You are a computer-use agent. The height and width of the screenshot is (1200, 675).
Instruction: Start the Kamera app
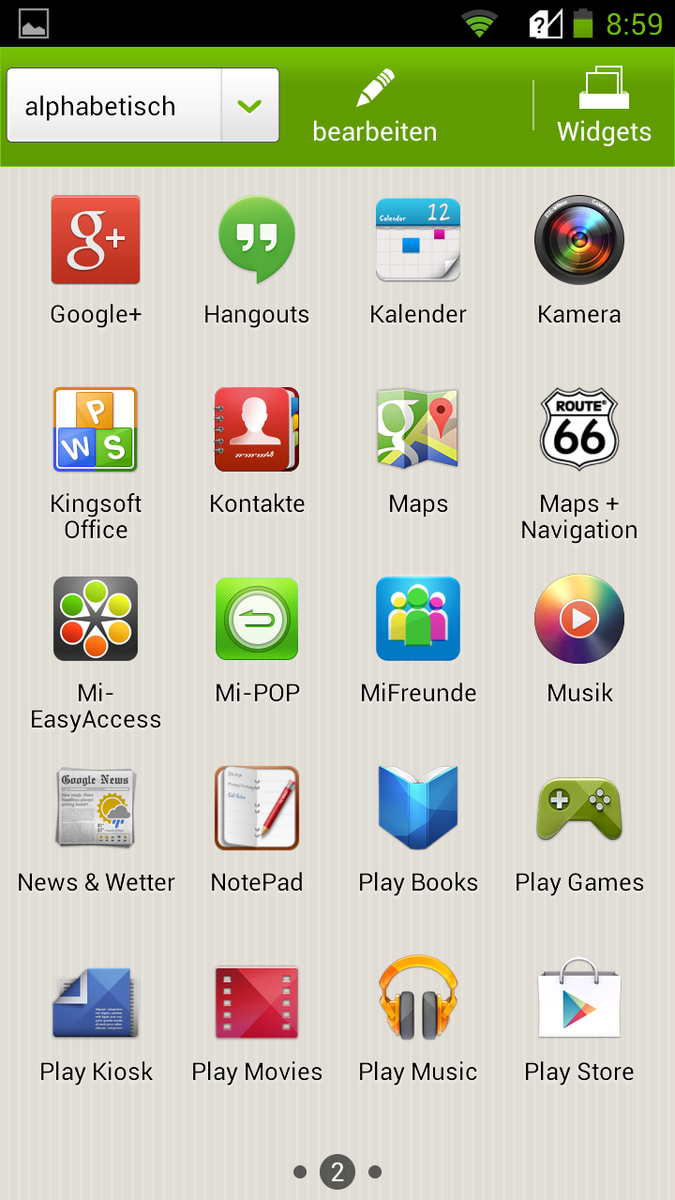click(x=579, y=241)
